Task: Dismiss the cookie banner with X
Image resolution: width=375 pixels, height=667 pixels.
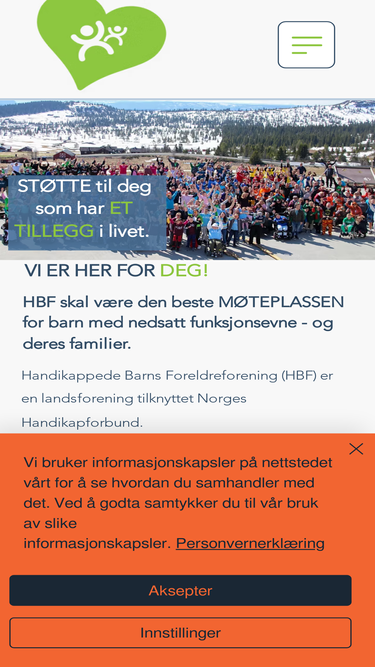Action: pyautogui.click(x=356, y=449)
